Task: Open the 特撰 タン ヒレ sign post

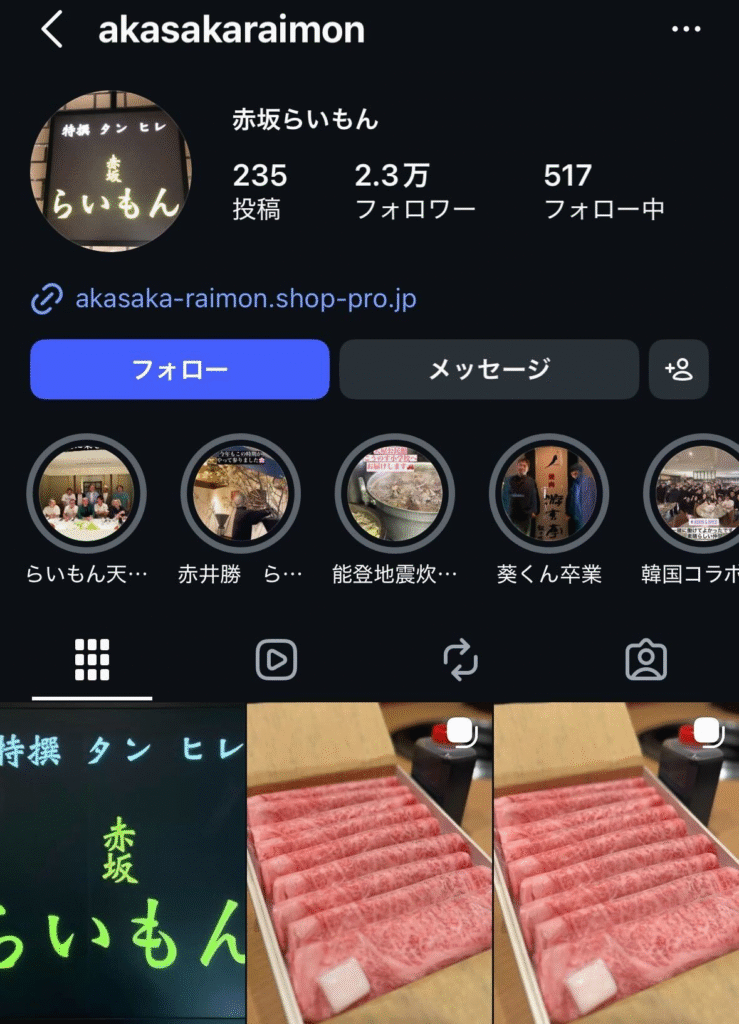Action: tap(122, 864)
